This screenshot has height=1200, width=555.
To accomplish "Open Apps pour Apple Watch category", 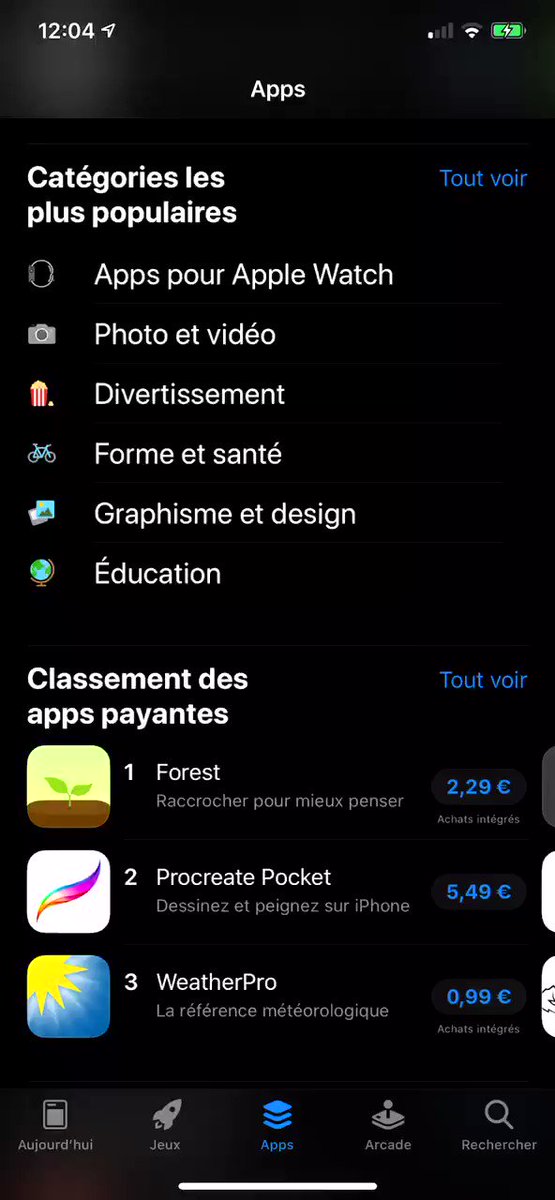I will (x=277, y=274).
